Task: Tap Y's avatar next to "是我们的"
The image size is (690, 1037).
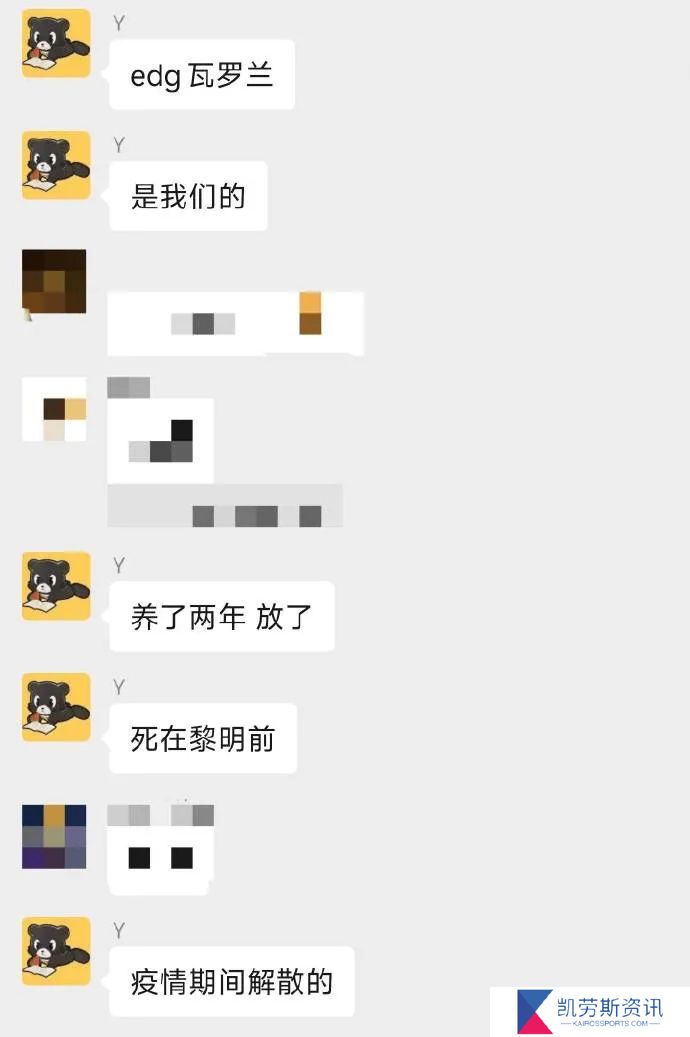Action: [56, 165]
